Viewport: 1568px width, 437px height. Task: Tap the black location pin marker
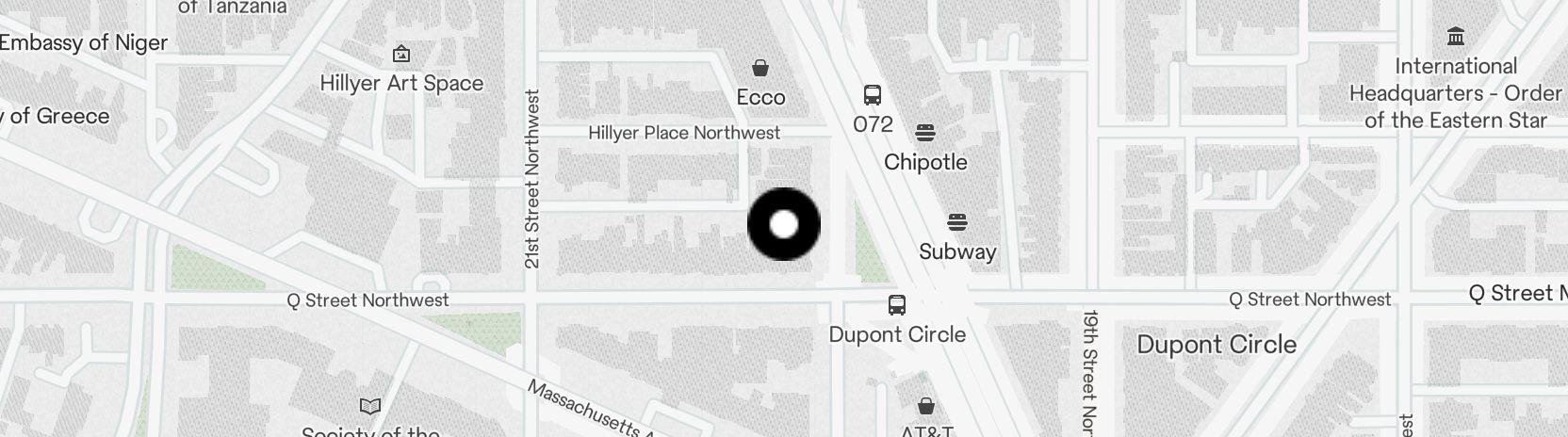tap(784, 224)
